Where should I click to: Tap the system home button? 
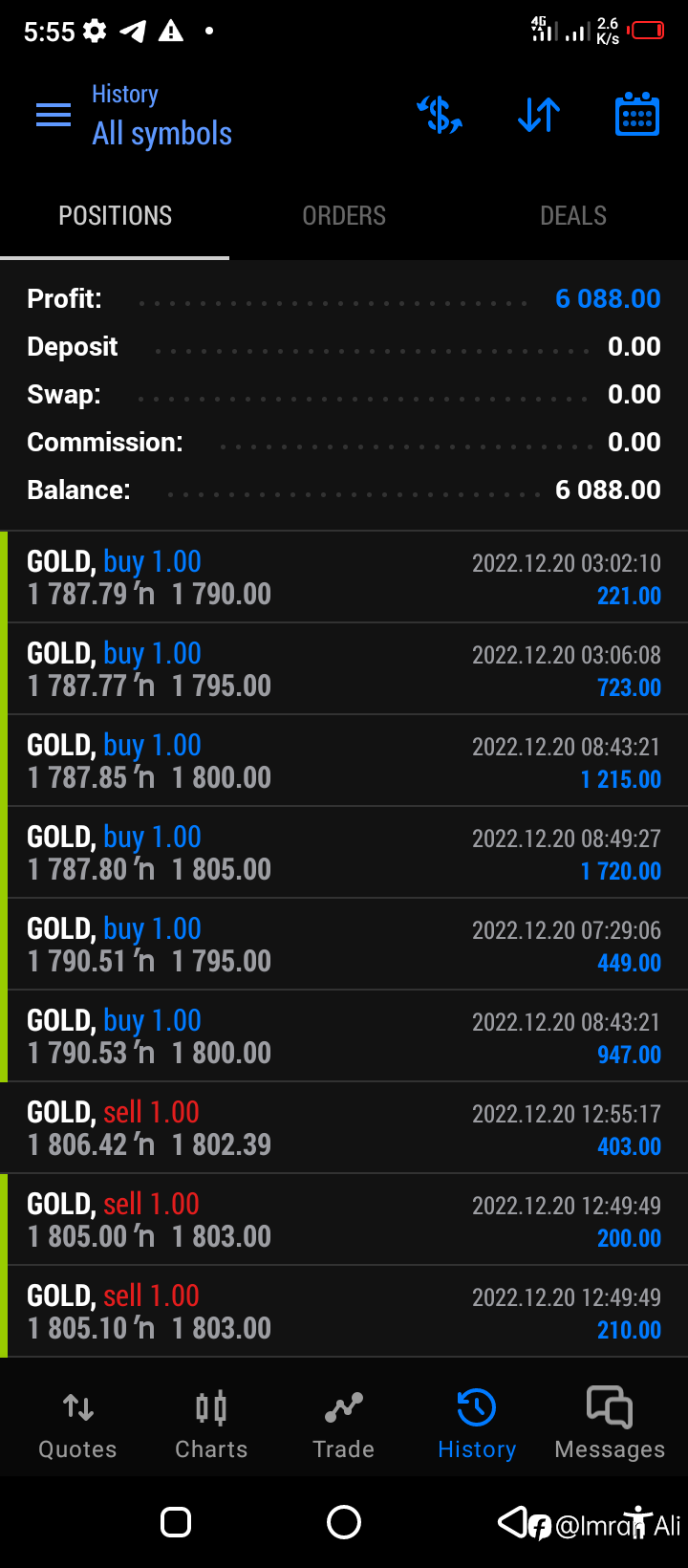pos(344,1522)
